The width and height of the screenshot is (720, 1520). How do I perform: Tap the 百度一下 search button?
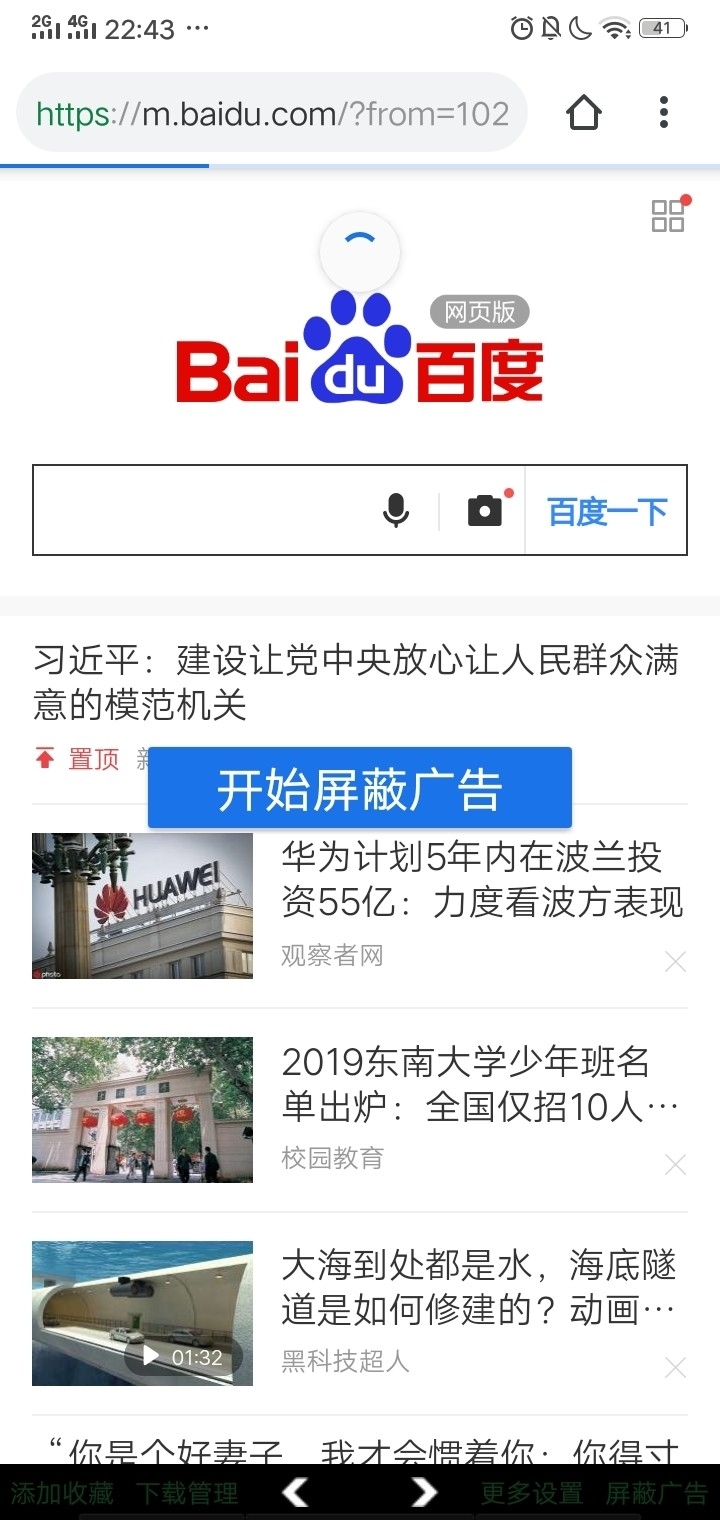(607, 512)
